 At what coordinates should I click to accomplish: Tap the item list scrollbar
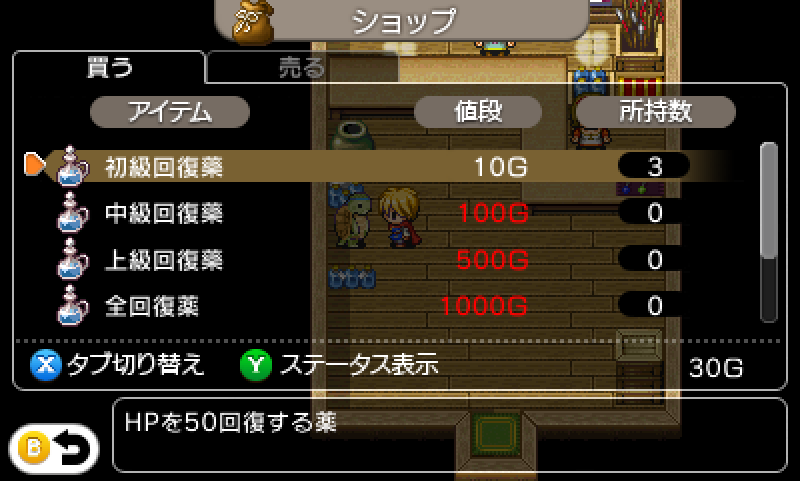[768, 232]
